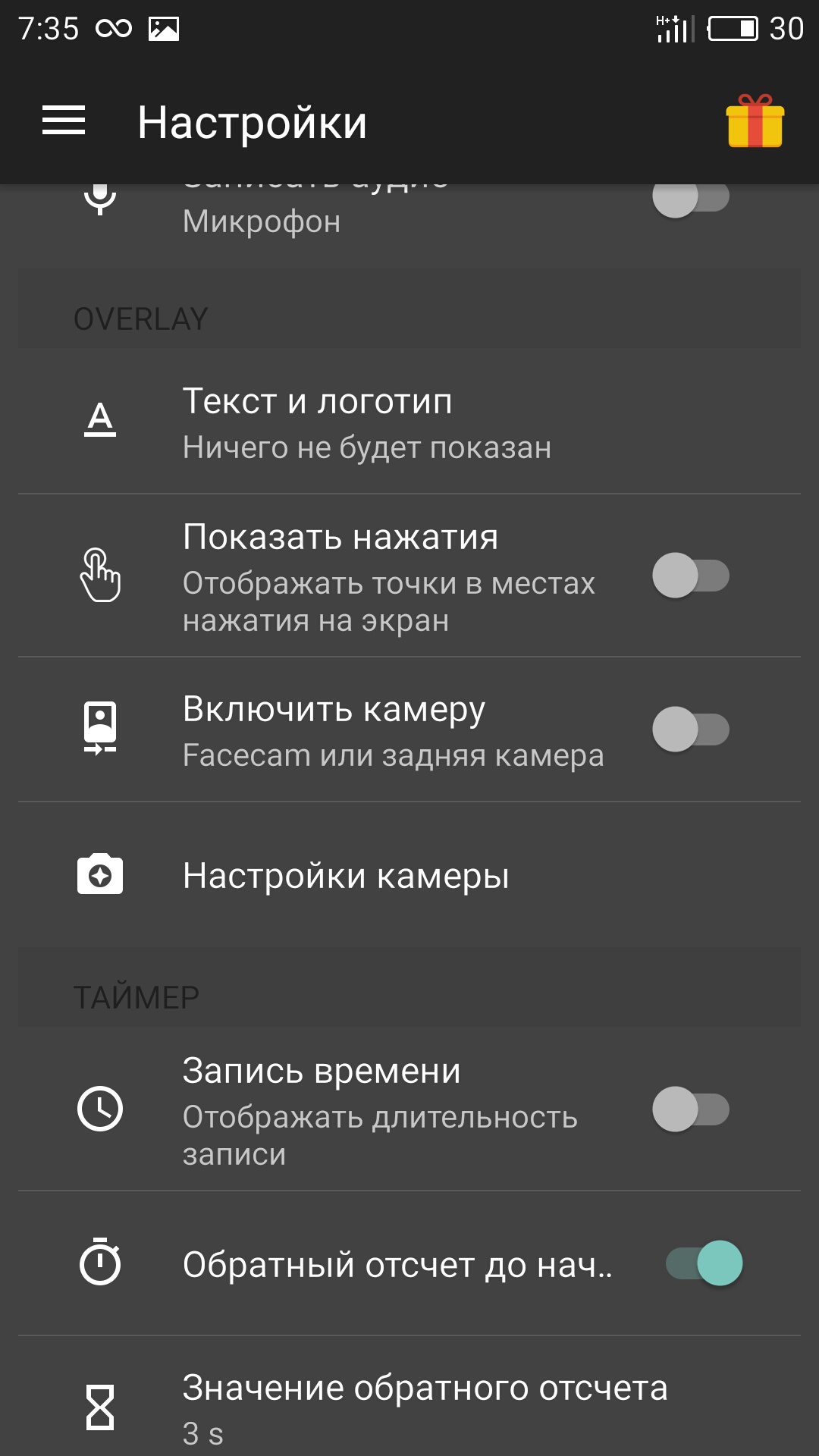
Task: Open the hamburger drawer menu
Action: (x=64, y=121)
